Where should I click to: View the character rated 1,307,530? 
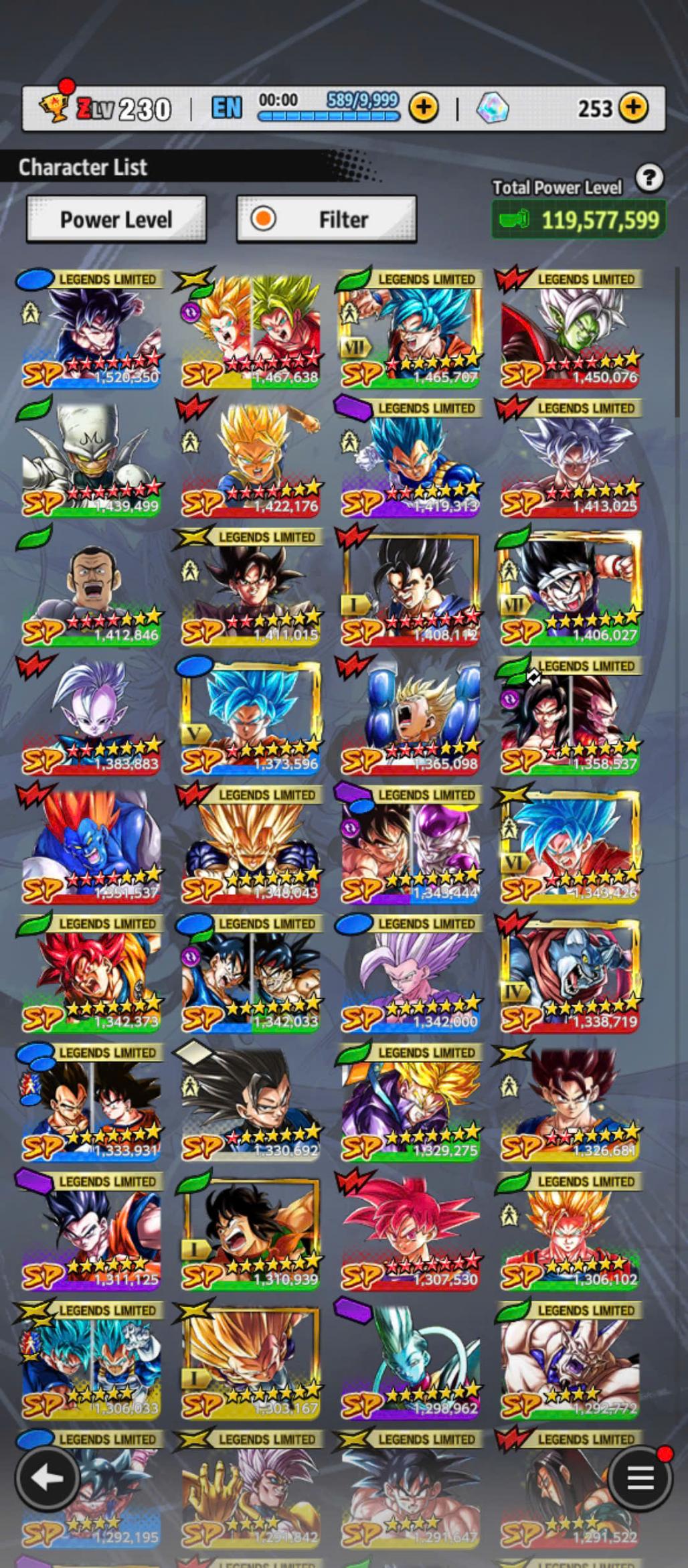coord(410,1233)
